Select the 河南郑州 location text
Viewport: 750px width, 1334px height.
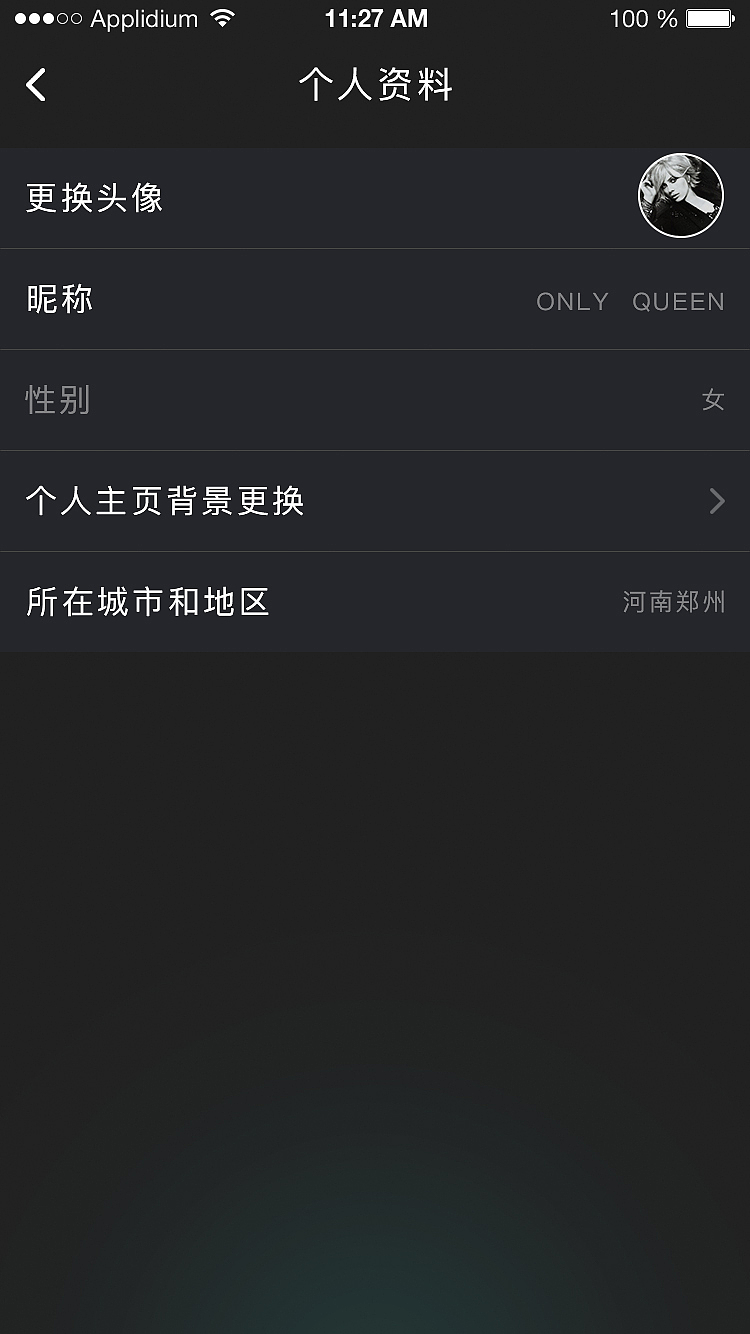[x=674, y=602]
